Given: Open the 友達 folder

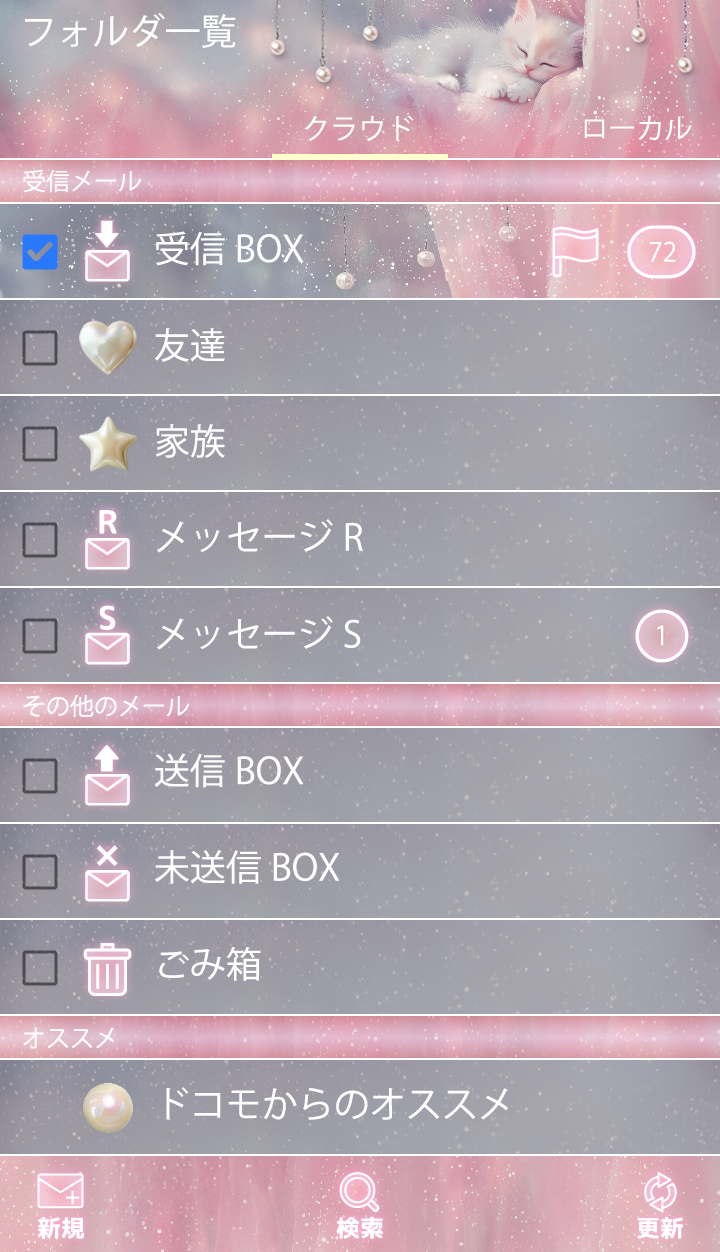Looking at the screenshot, I should [x=300, y=347].
